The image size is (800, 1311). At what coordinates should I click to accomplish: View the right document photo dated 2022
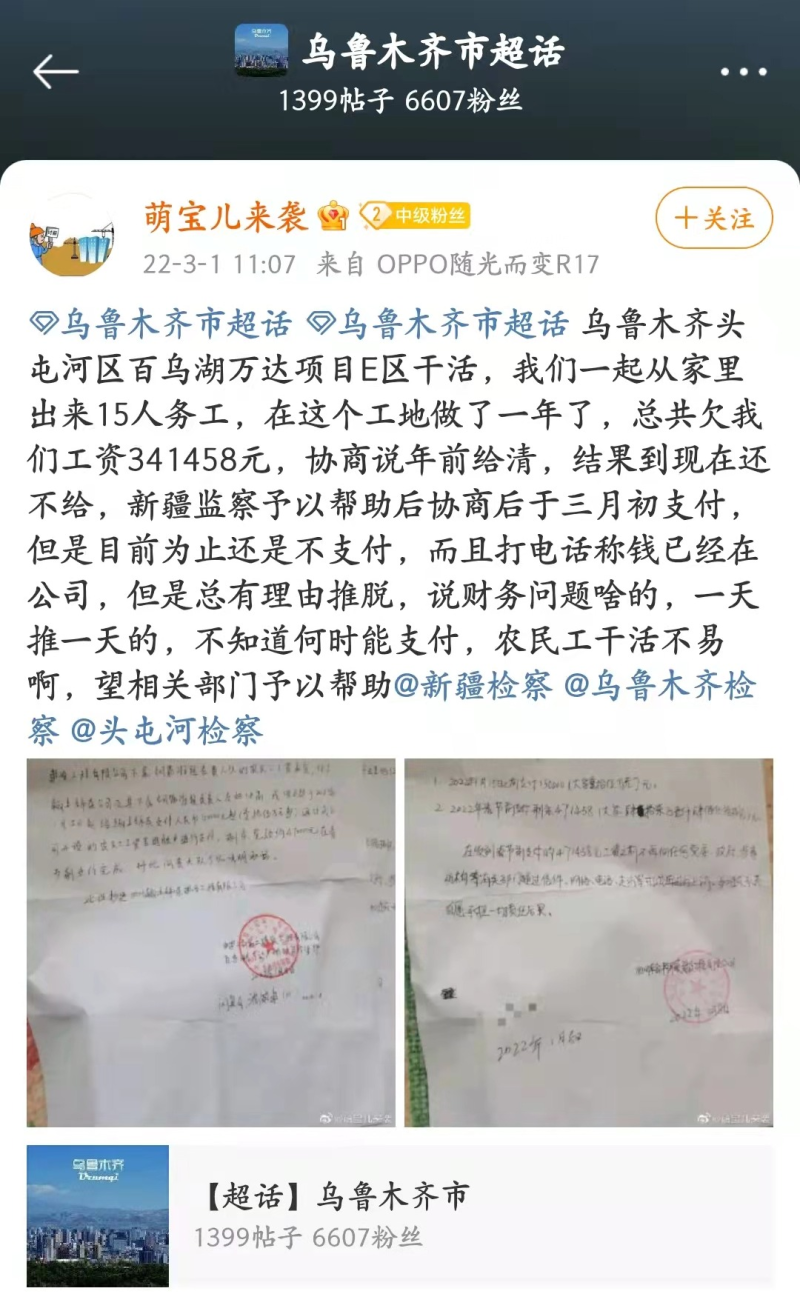pos(588,942)
